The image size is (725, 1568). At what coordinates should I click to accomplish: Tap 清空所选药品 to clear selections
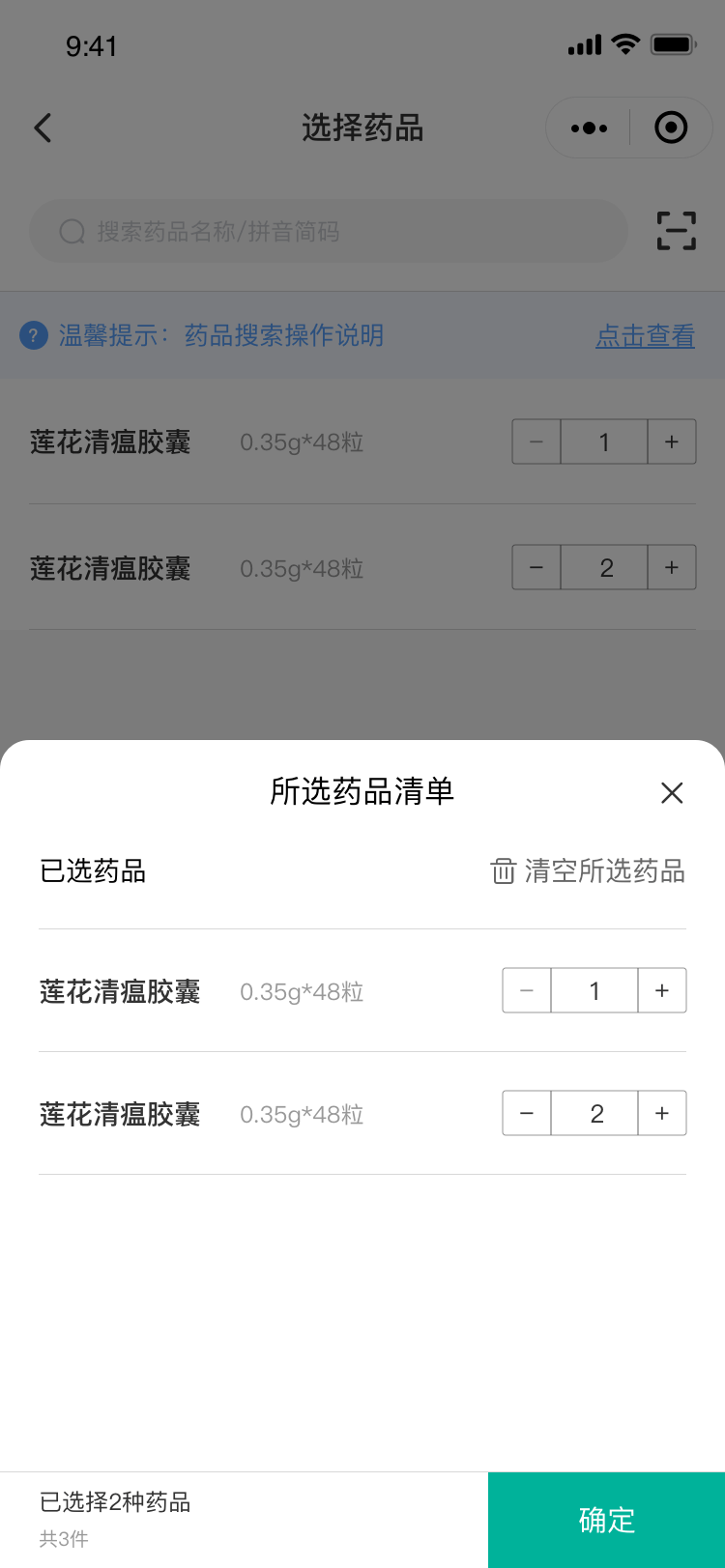(x=589, y=870)
